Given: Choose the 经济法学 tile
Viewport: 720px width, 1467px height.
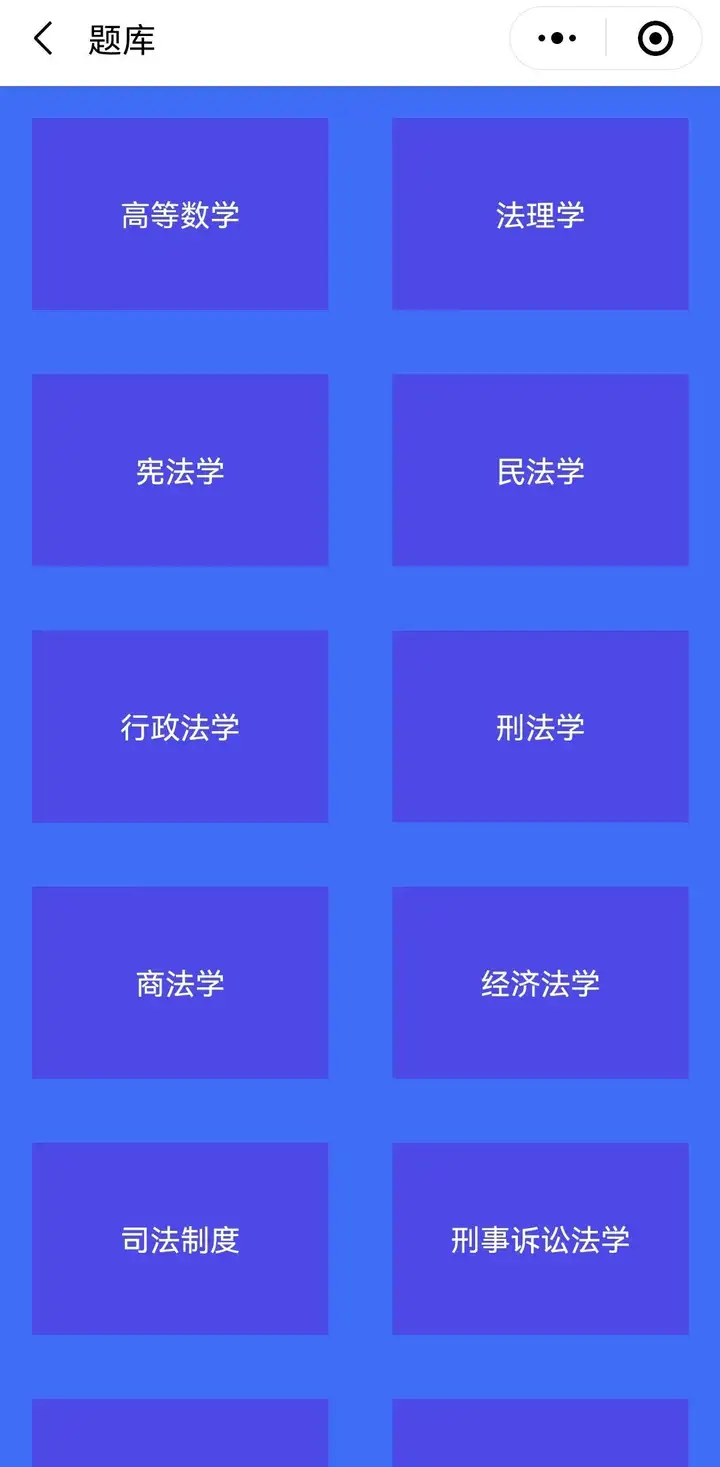Looking at the screenshot, I should pos(540,982).
